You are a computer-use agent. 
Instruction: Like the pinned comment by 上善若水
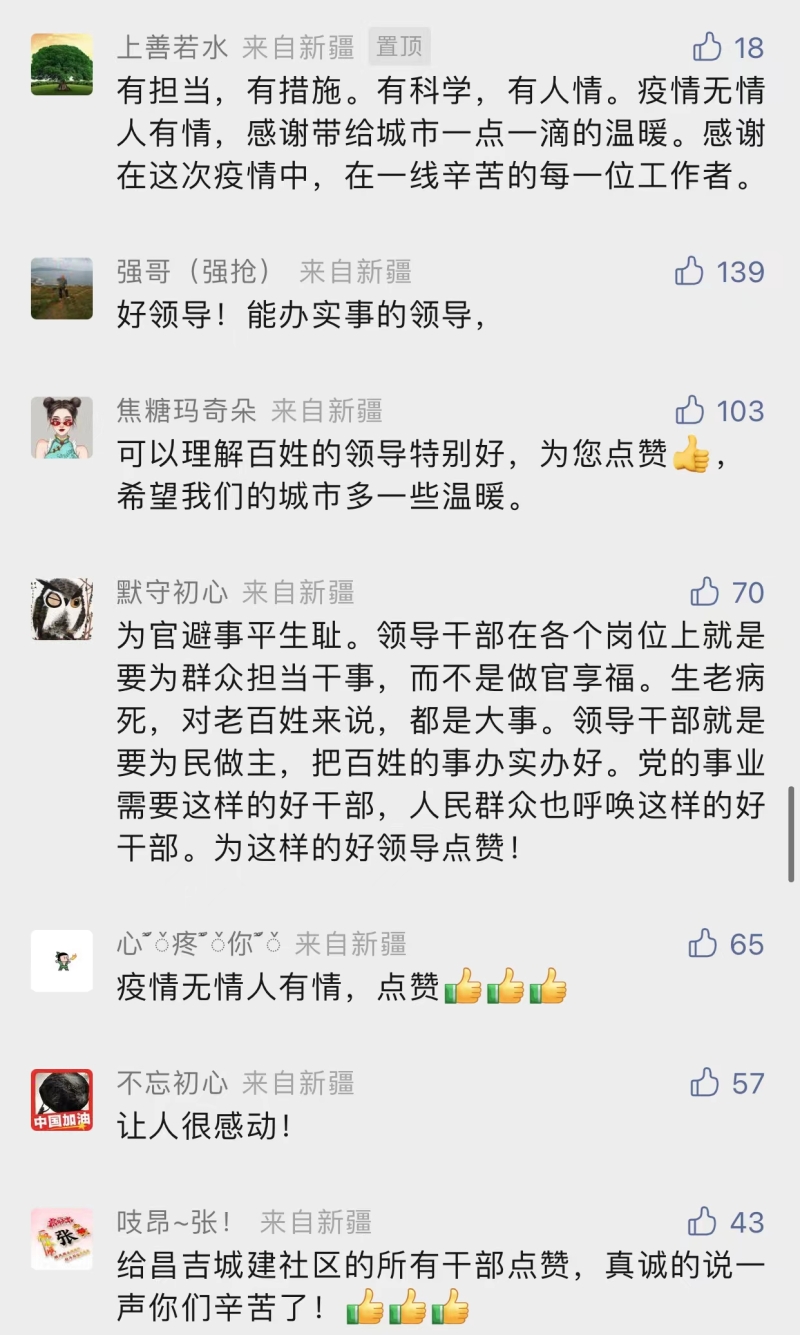coord(707,47)
